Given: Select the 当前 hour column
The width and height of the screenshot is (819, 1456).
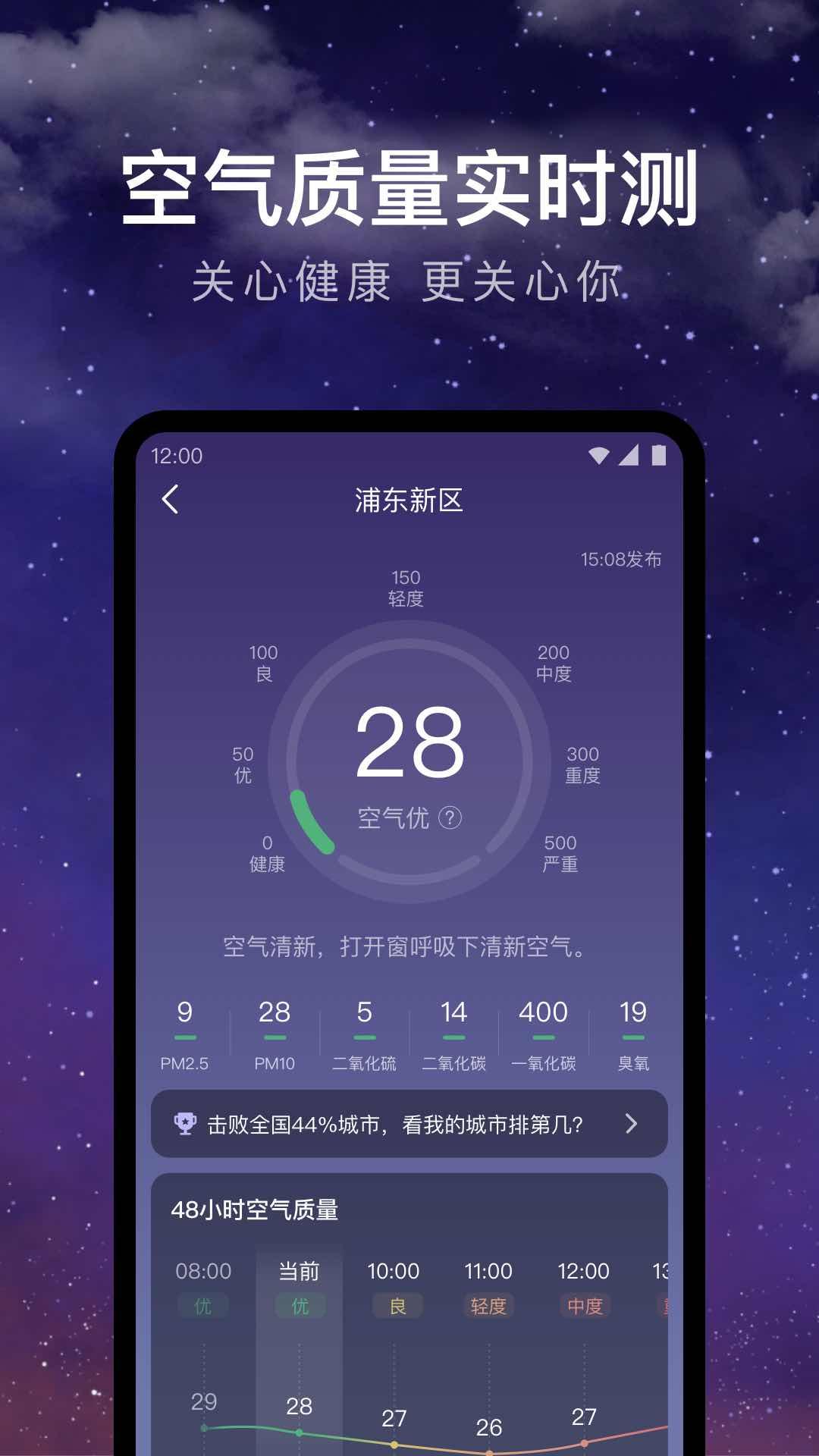Looking at the screenshot, I should coord(300,1270).
